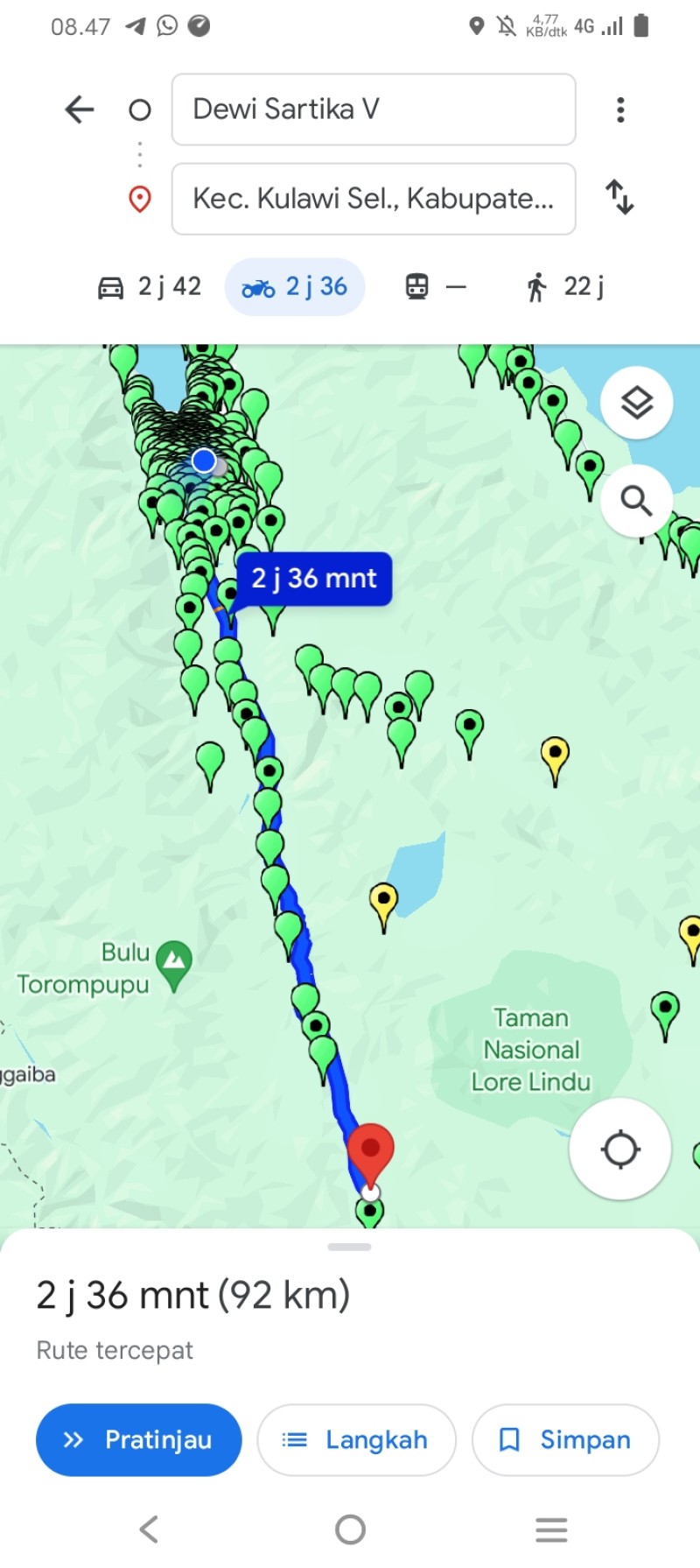
Task: Open the three-dot overflow menu
Action: (x=620, y=109)
